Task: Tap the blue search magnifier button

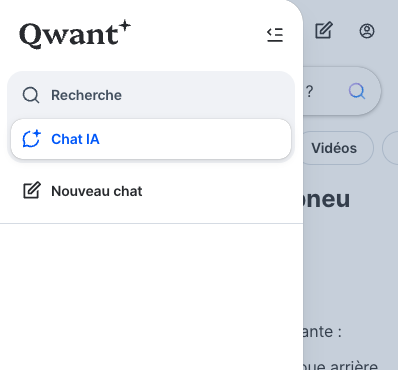Action: tap(357, 91)
